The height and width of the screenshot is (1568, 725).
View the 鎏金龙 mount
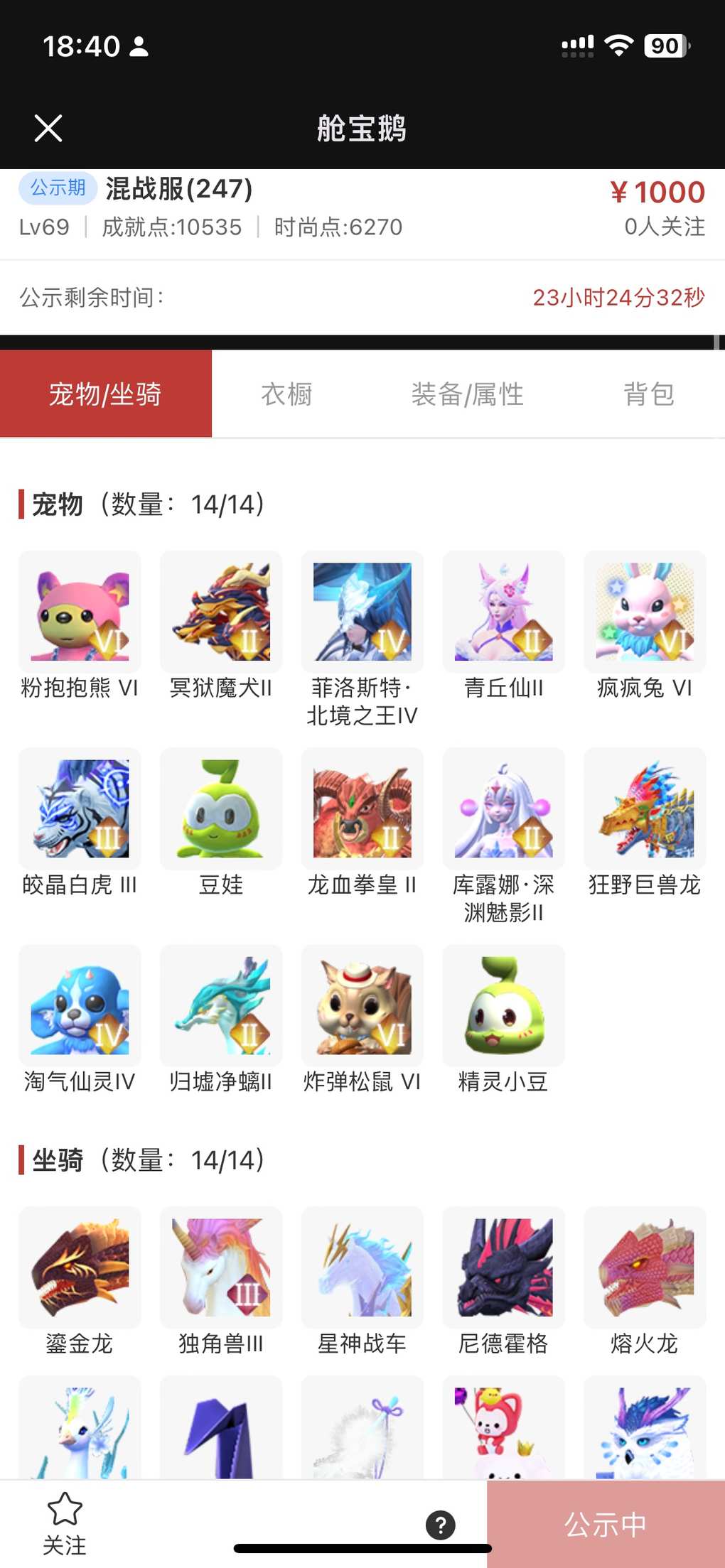(x=80, y=1268)
